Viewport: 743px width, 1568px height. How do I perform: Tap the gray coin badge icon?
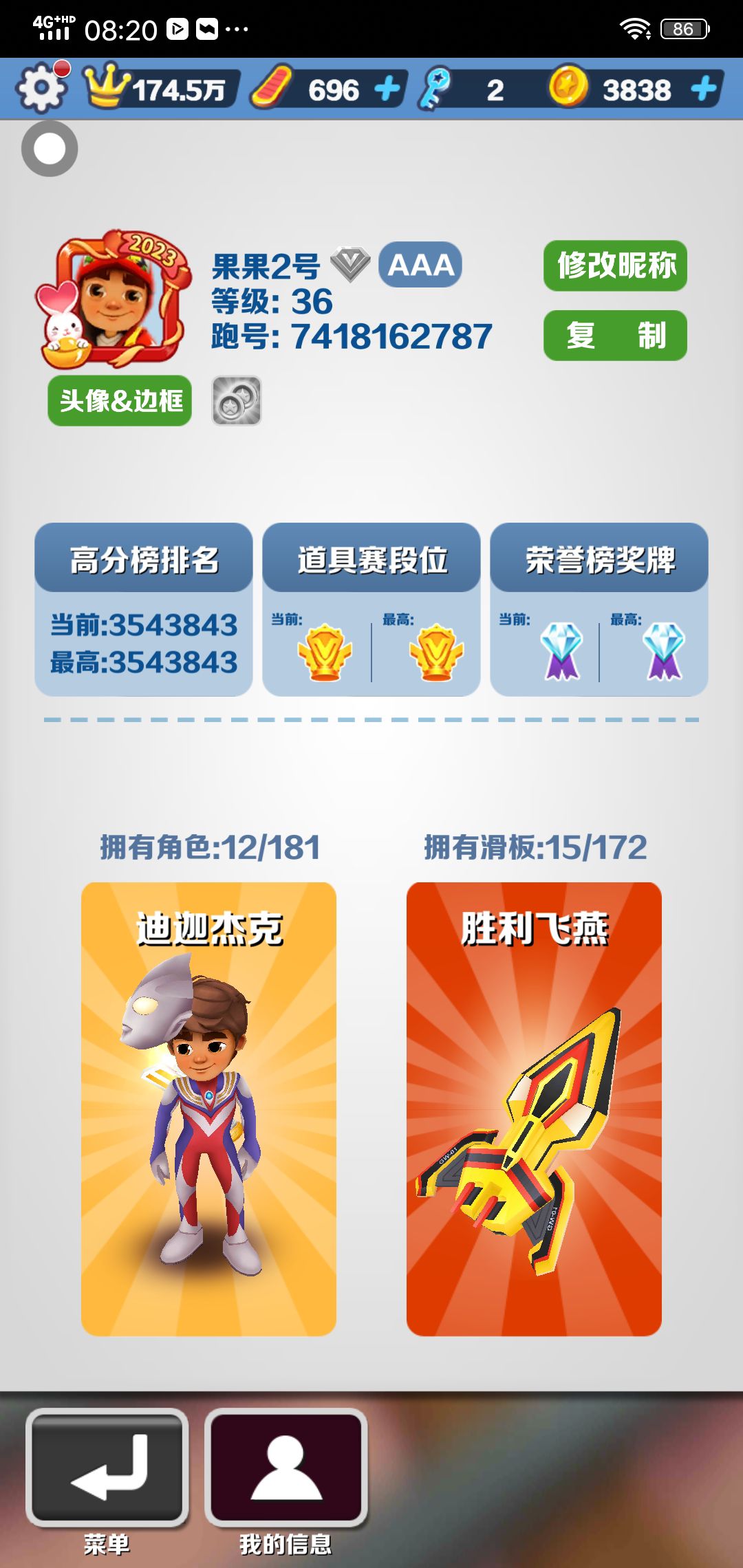(237, 401)
